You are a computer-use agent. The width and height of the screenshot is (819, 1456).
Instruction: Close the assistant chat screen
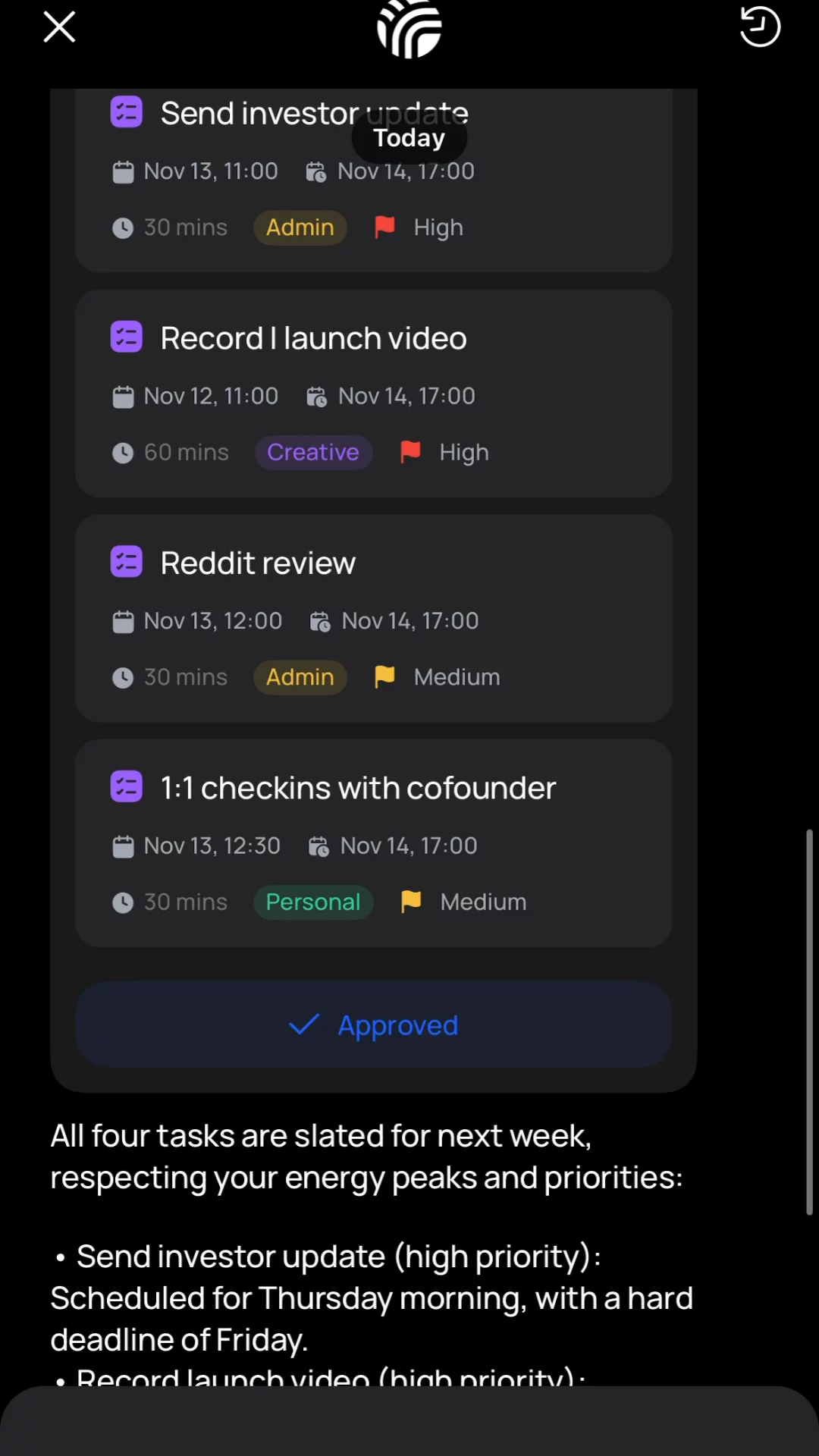(x=59, y=27)
